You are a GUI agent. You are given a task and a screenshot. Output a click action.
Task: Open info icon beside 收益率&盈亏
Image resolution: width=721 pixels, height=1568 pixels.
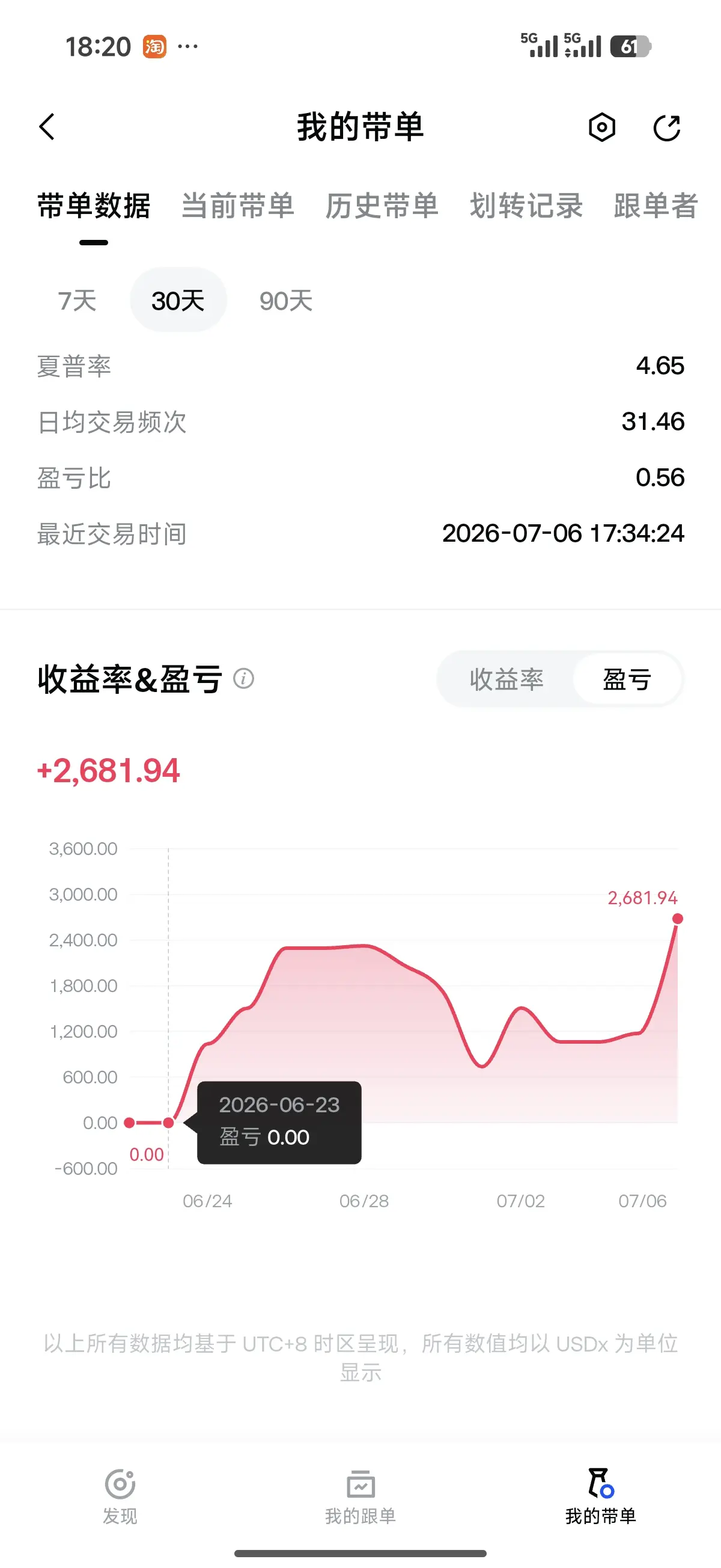pyautogui.click(x=243, y=678)
